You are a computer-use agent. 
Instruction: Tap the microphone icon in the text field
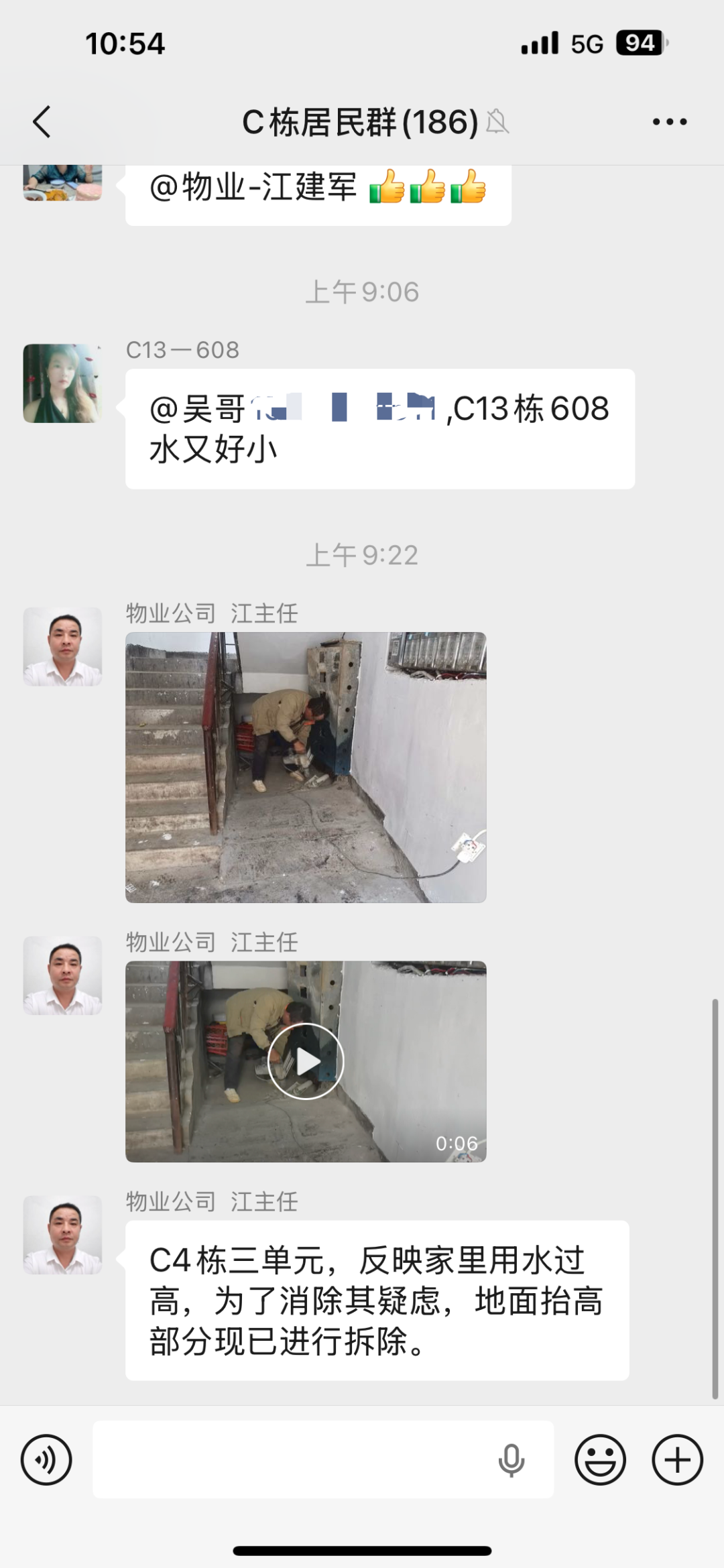click(511, 1459)
